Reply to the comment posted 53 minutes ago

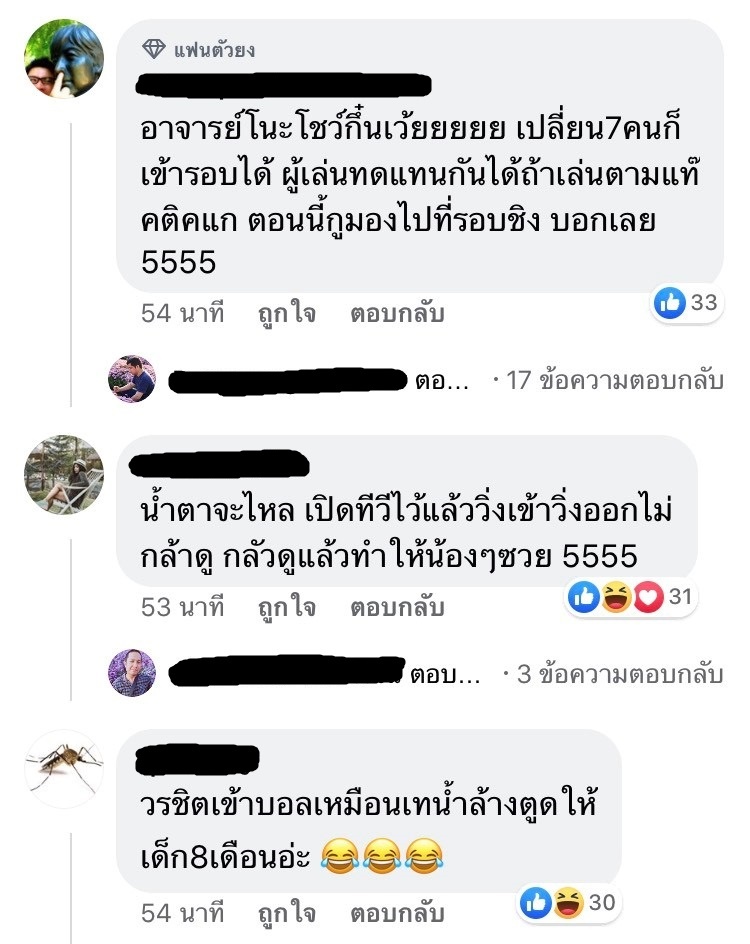click(x=396, y=606)
